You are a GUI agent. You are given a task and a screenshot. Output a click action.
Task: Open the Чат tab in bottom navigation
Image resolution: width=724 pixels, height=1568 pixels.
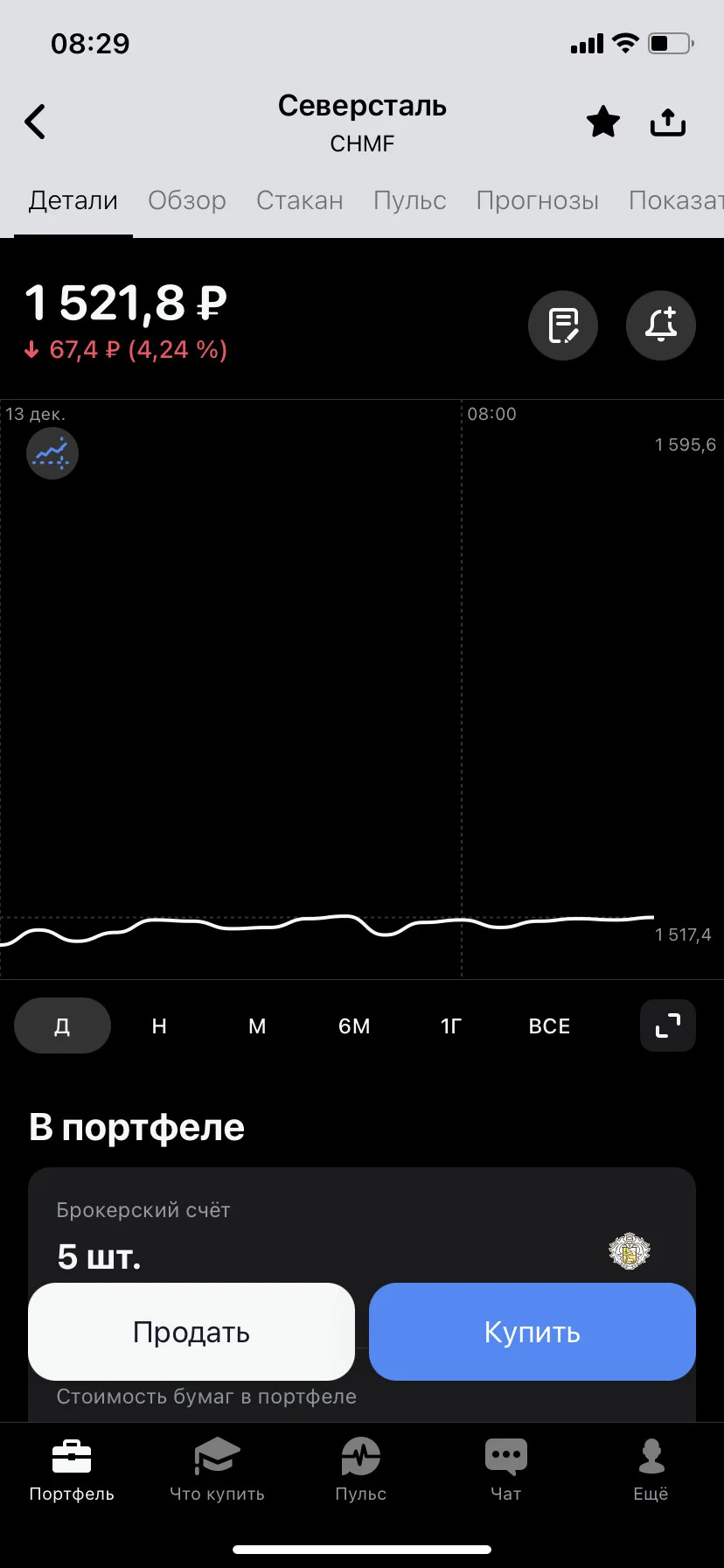506,1469
